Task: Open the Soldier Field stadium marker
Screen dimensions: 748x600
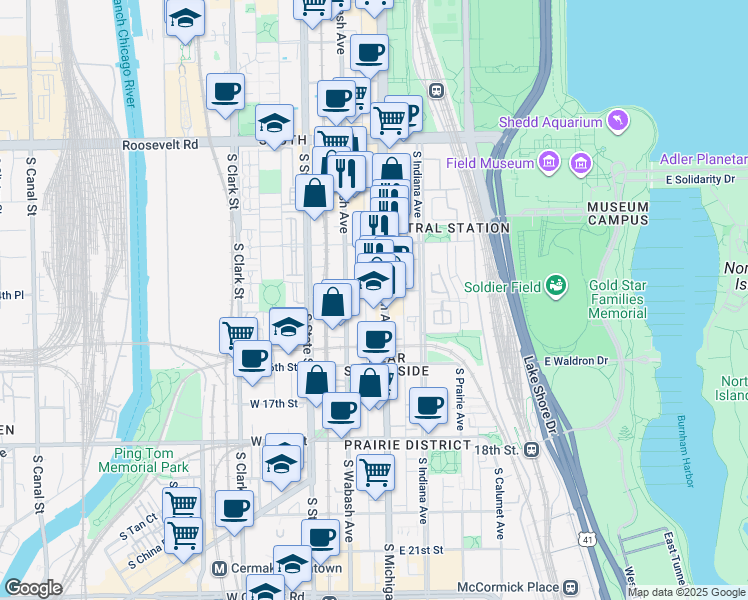Action: click(554, 288)
